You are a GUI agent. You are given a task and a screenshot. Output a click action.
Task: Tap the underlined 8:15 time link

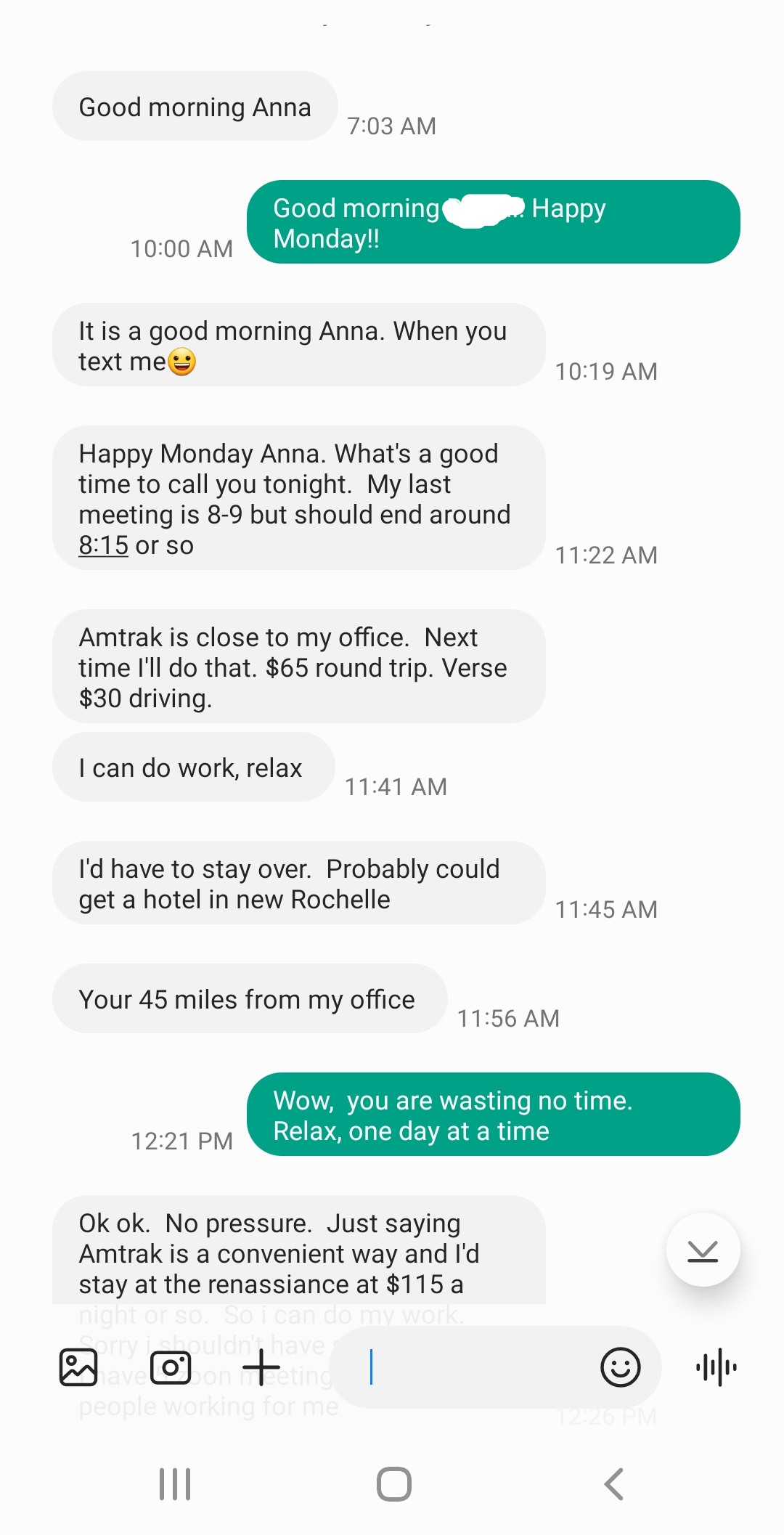(103, 545)
